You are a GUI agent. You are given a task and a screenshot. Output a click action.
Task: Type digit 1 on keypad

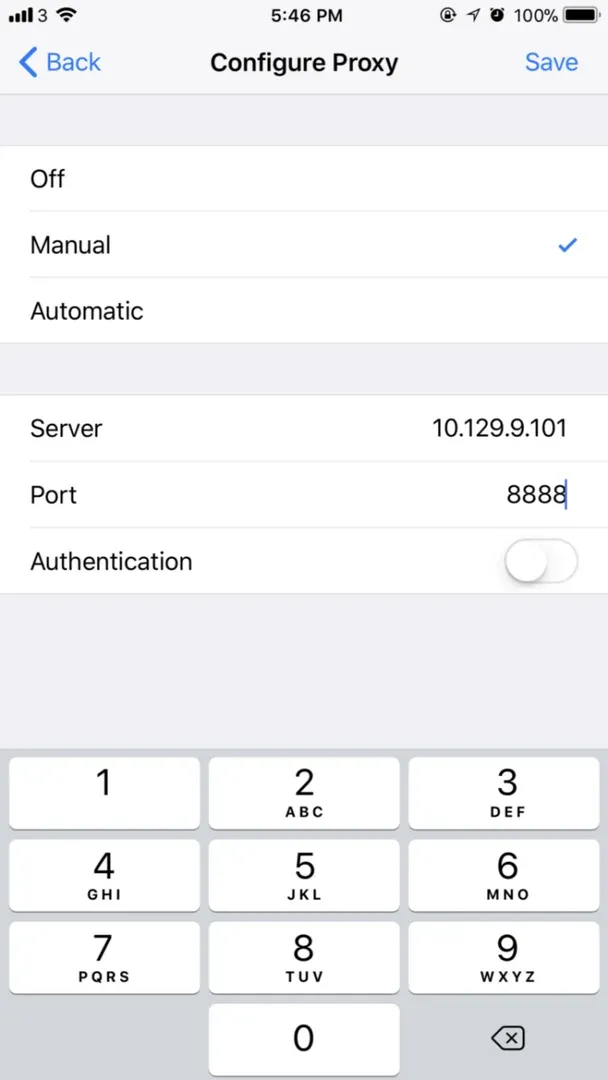coord(104,793)
